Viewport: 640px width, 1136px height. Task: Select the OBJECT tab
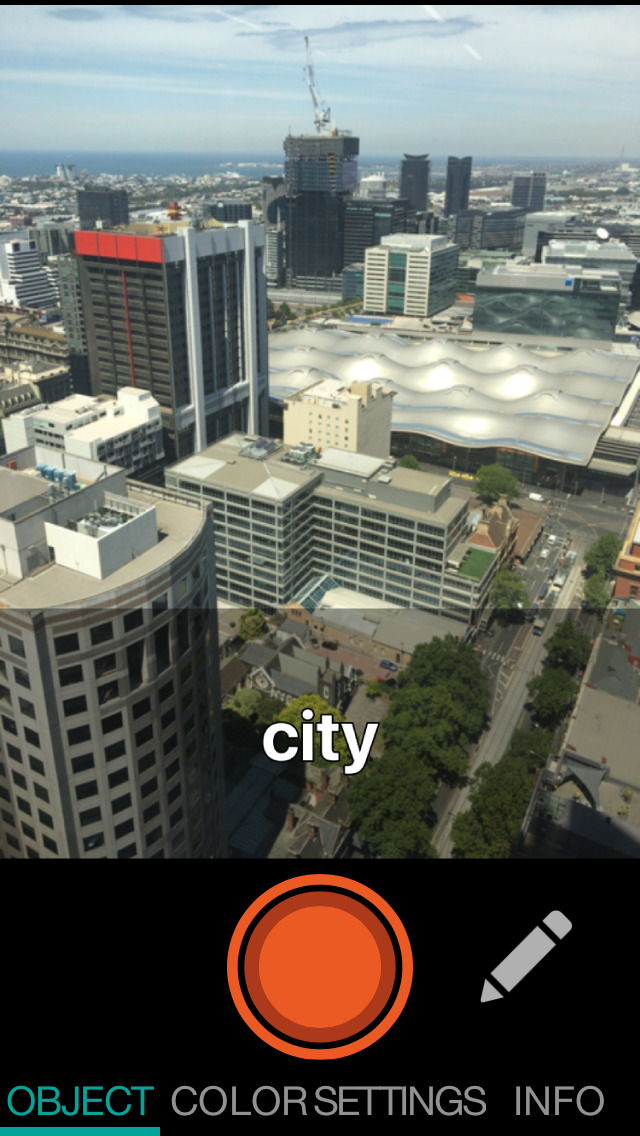pyautogui.click(x=80, y=1101)
